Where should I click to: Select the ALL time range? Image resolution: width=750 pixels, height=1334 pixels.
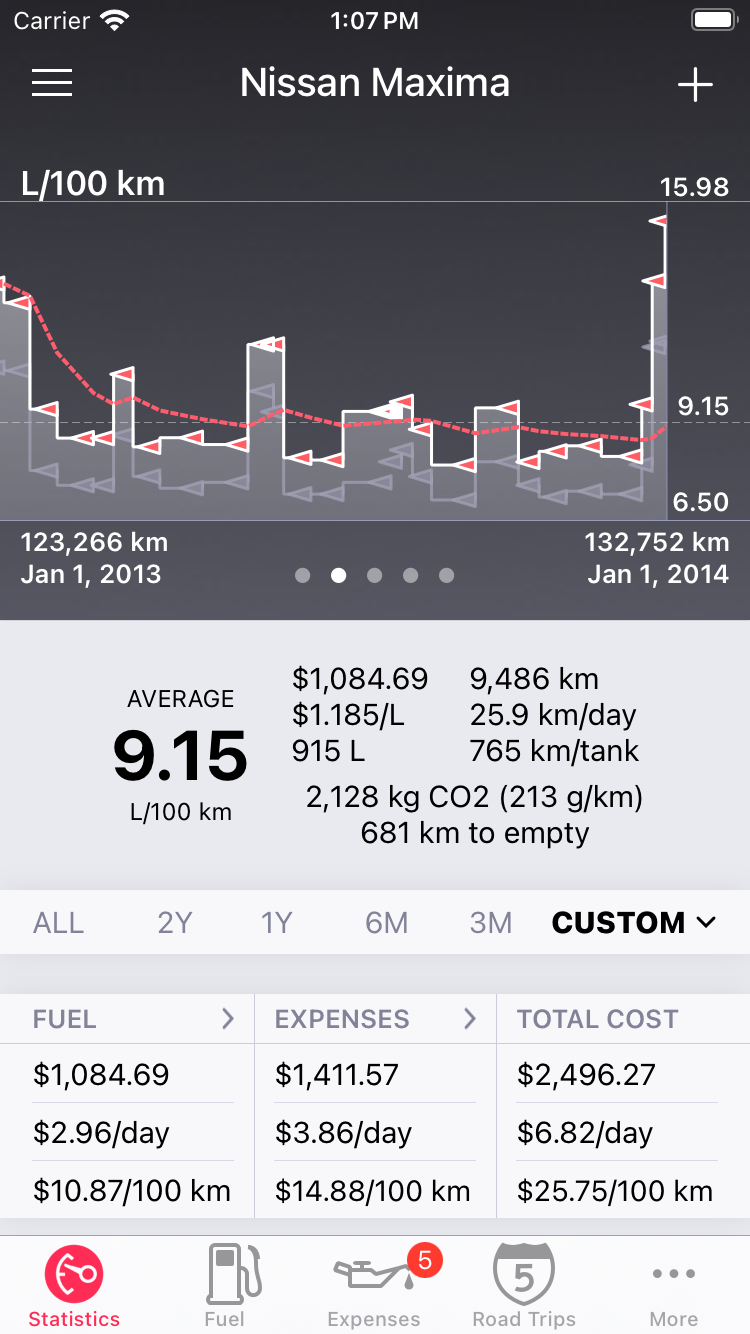click(59, 922)
